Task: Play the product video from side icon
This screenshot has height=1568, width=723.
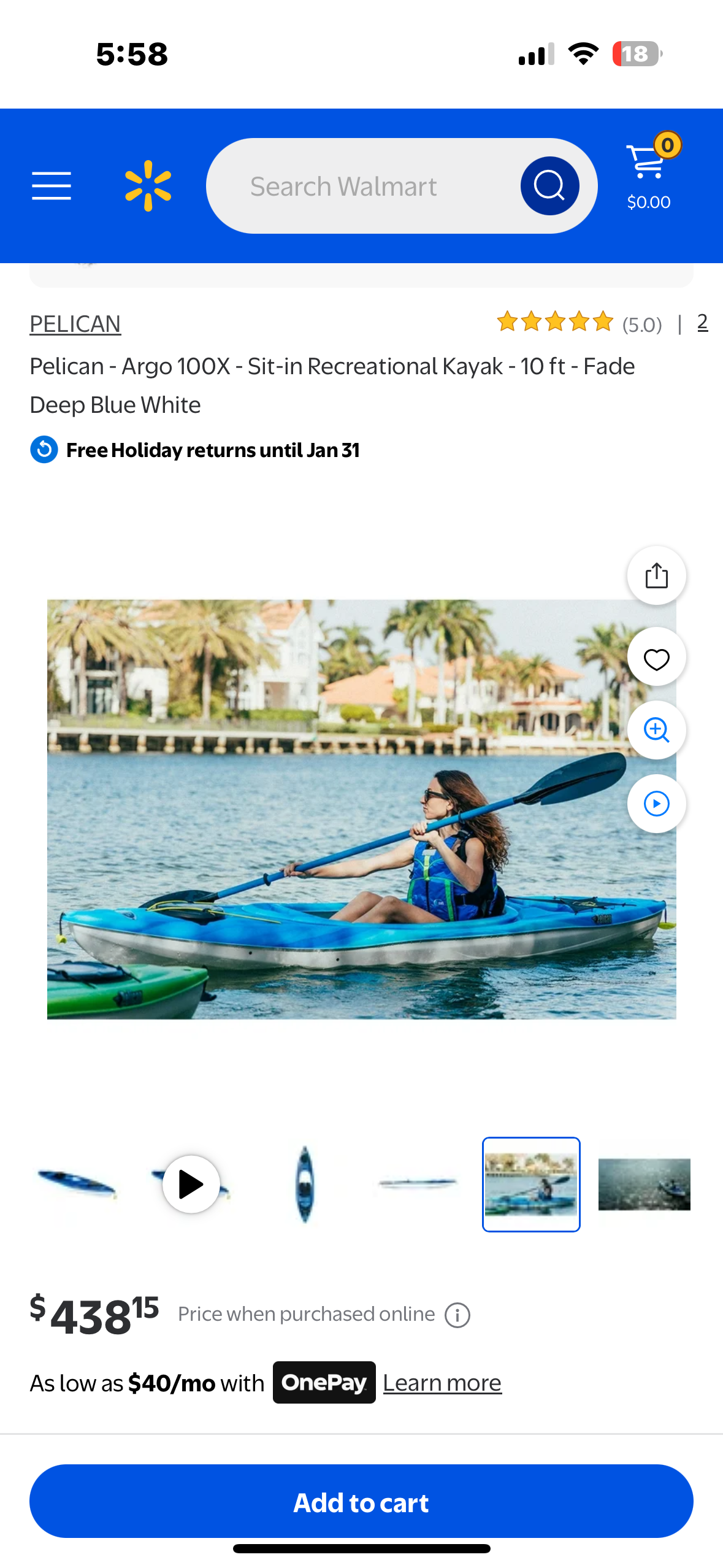Action: (656, 804)
